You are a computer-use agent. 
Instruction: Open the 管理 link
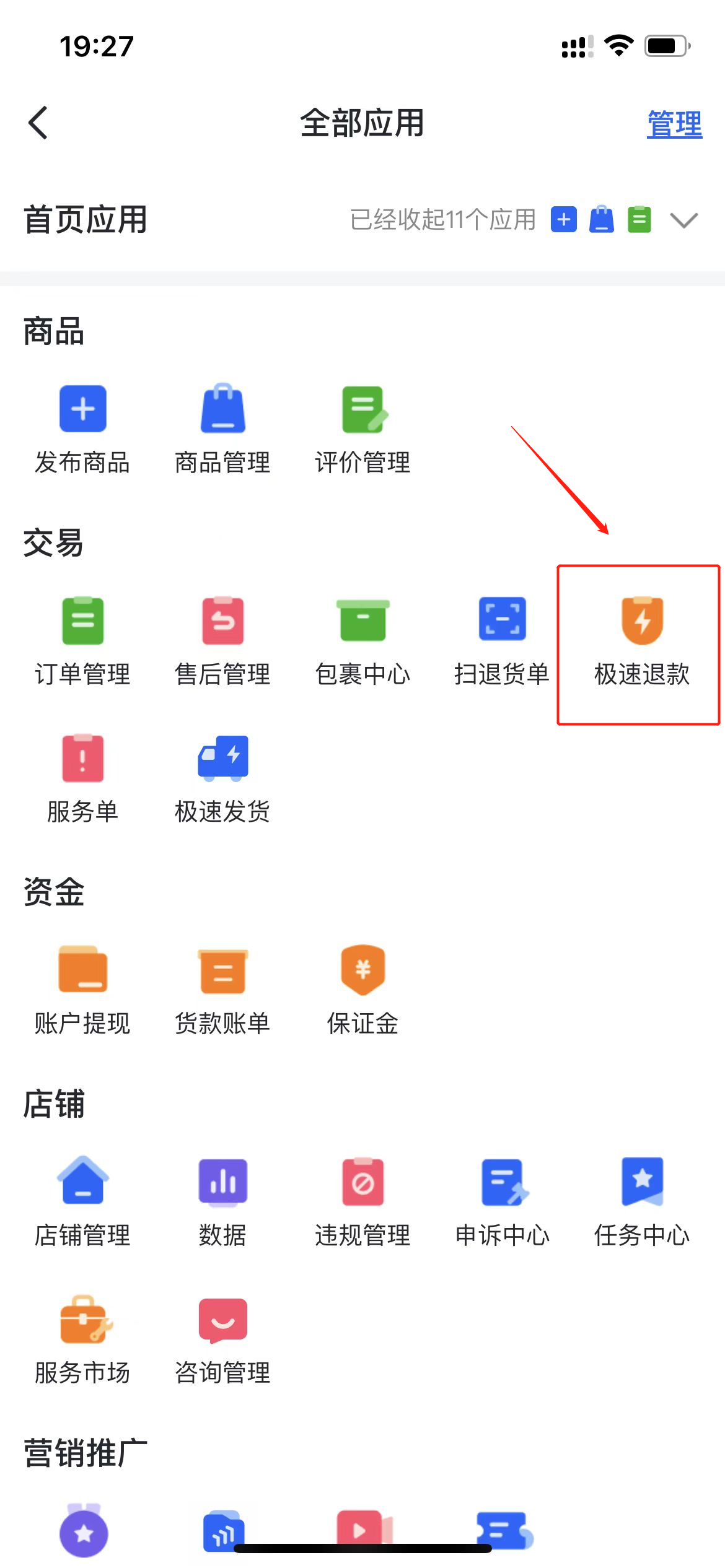coord(674,124)
